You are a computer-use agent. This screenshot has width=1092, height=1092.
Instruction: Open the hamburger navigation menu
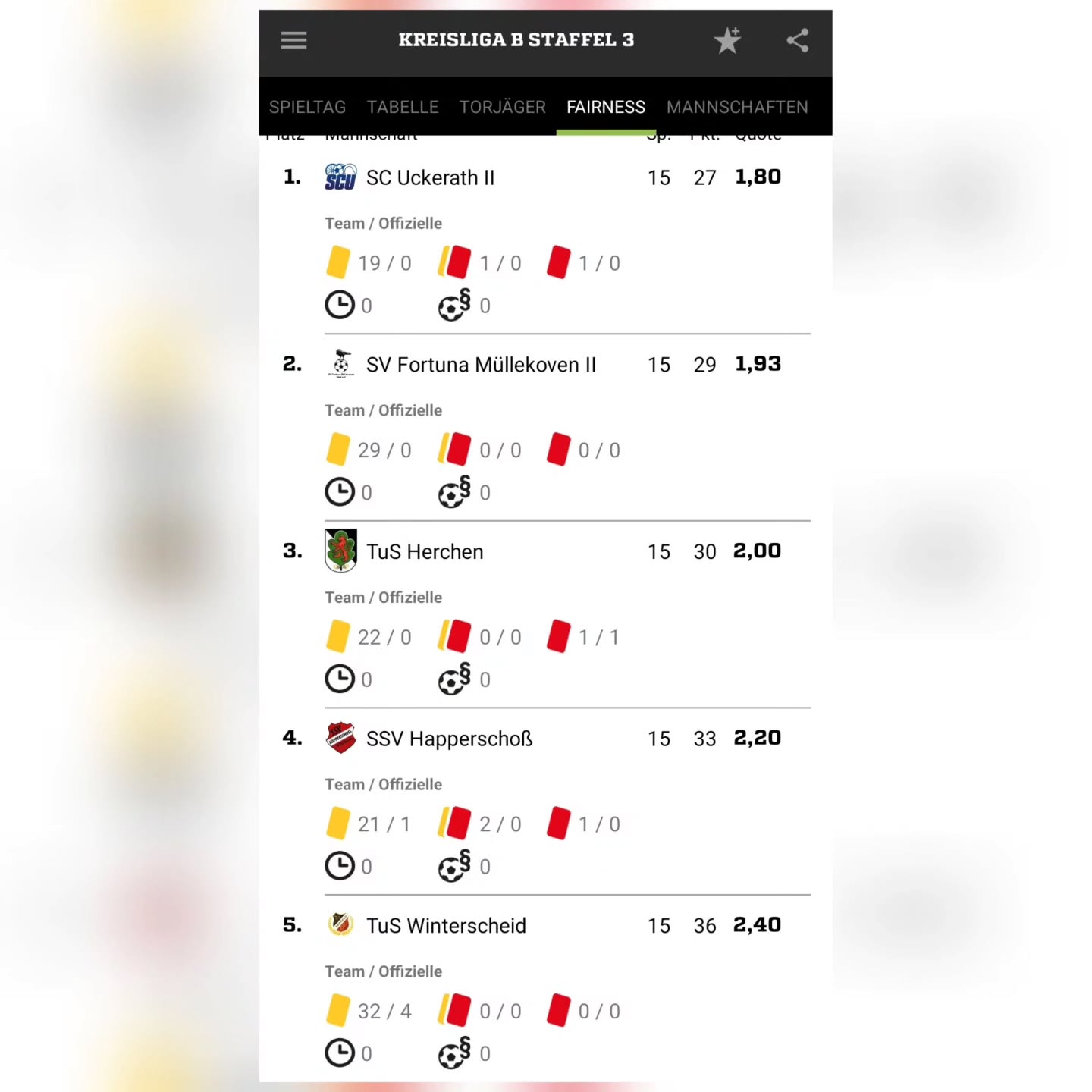click(293, 40)
